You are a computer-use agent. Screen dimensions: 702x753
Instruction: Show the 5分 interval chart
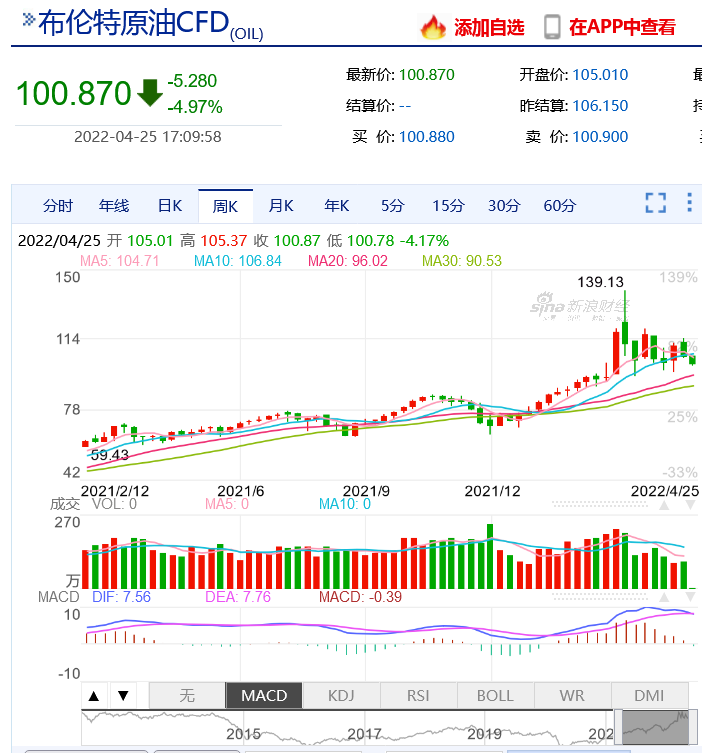tap(392, 206)
